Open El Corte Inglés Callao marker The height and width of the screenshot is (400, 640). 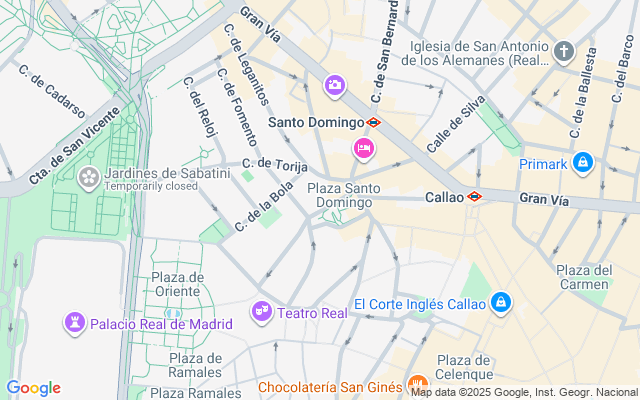click(502, 302)
